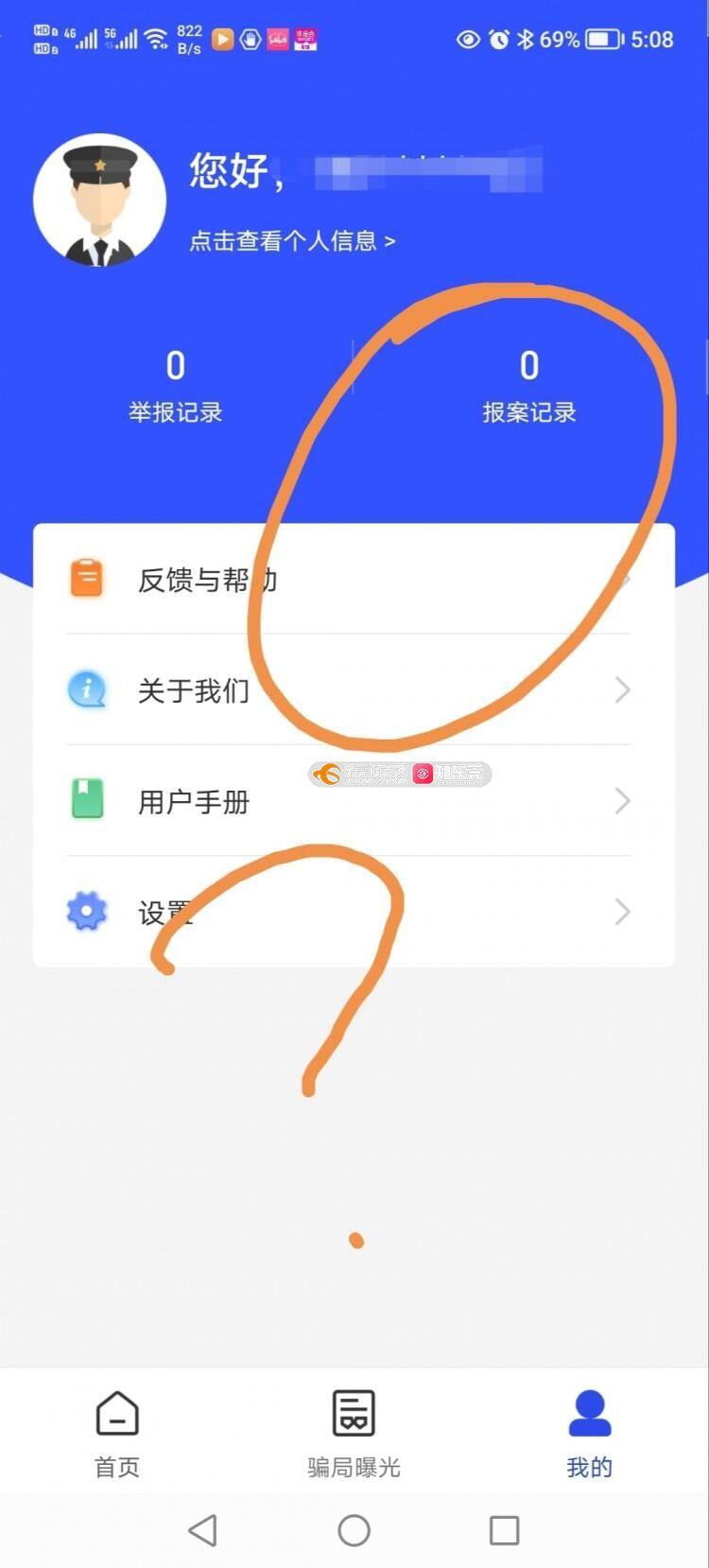Tap the system home button

[x=354, y=1530]
